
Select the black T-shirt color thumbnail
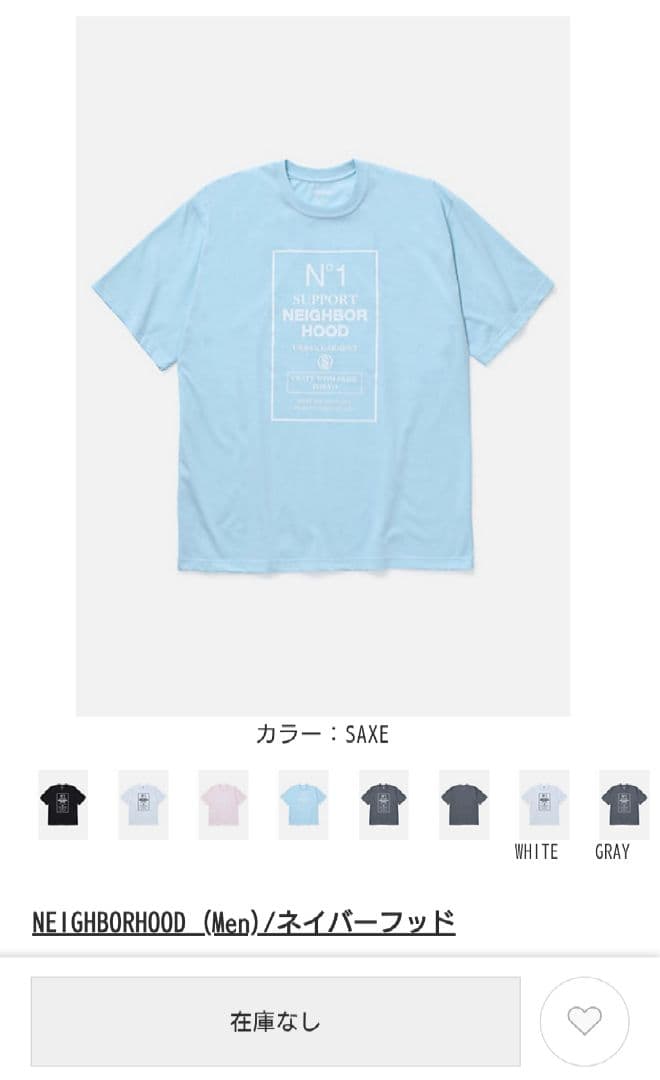[63, 804]
